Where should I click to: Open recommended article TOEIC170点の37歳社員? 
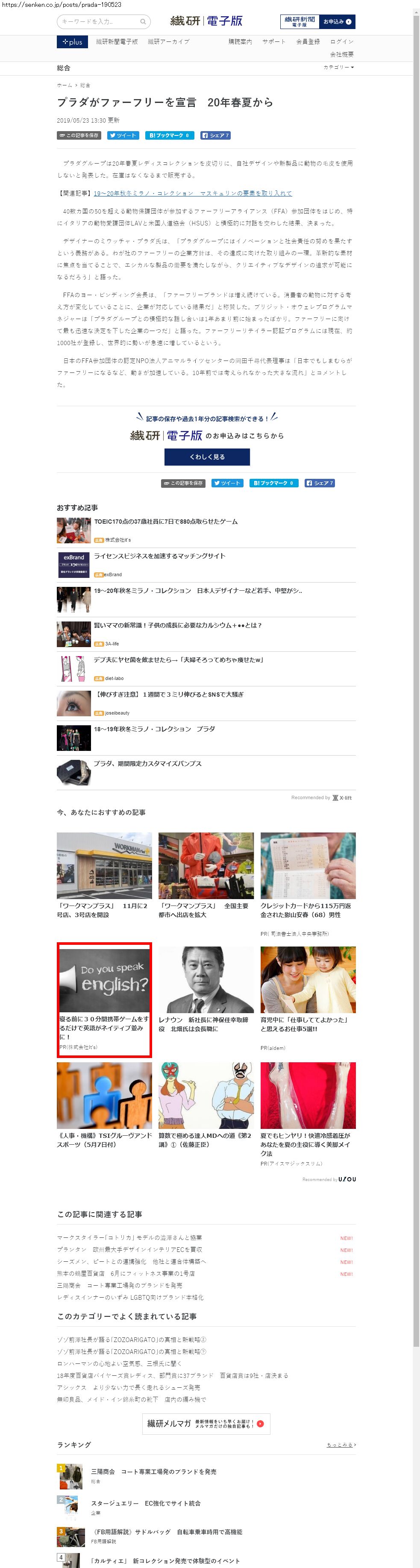click(166, 522)
